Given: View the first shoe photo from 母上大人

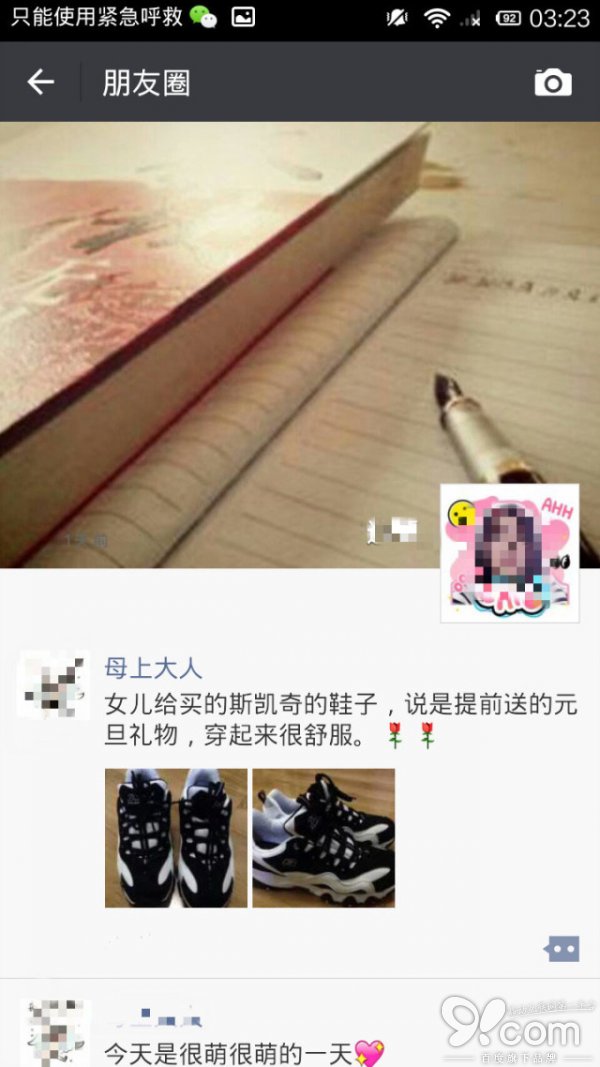Looking at the screenshot, I should [176, 838].
